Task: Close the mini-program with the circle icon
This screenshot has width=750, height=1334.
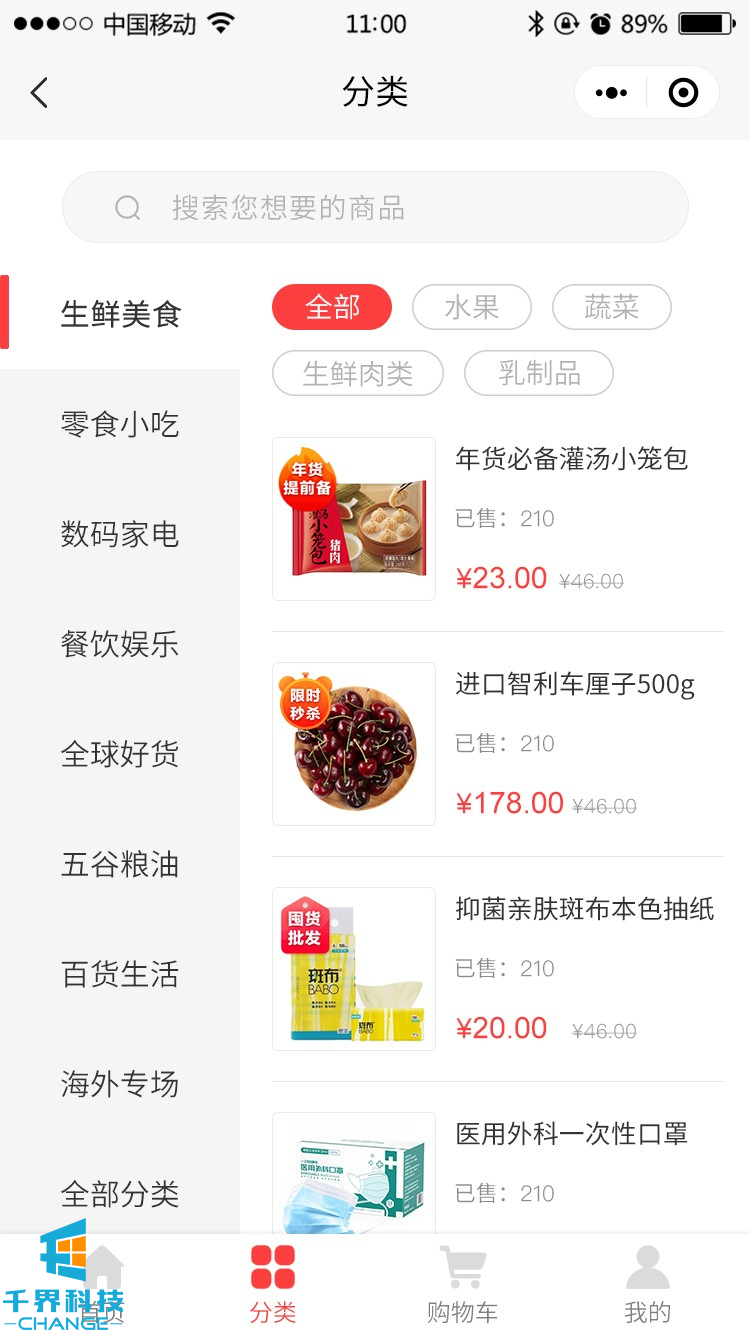Action: (683, 93)
